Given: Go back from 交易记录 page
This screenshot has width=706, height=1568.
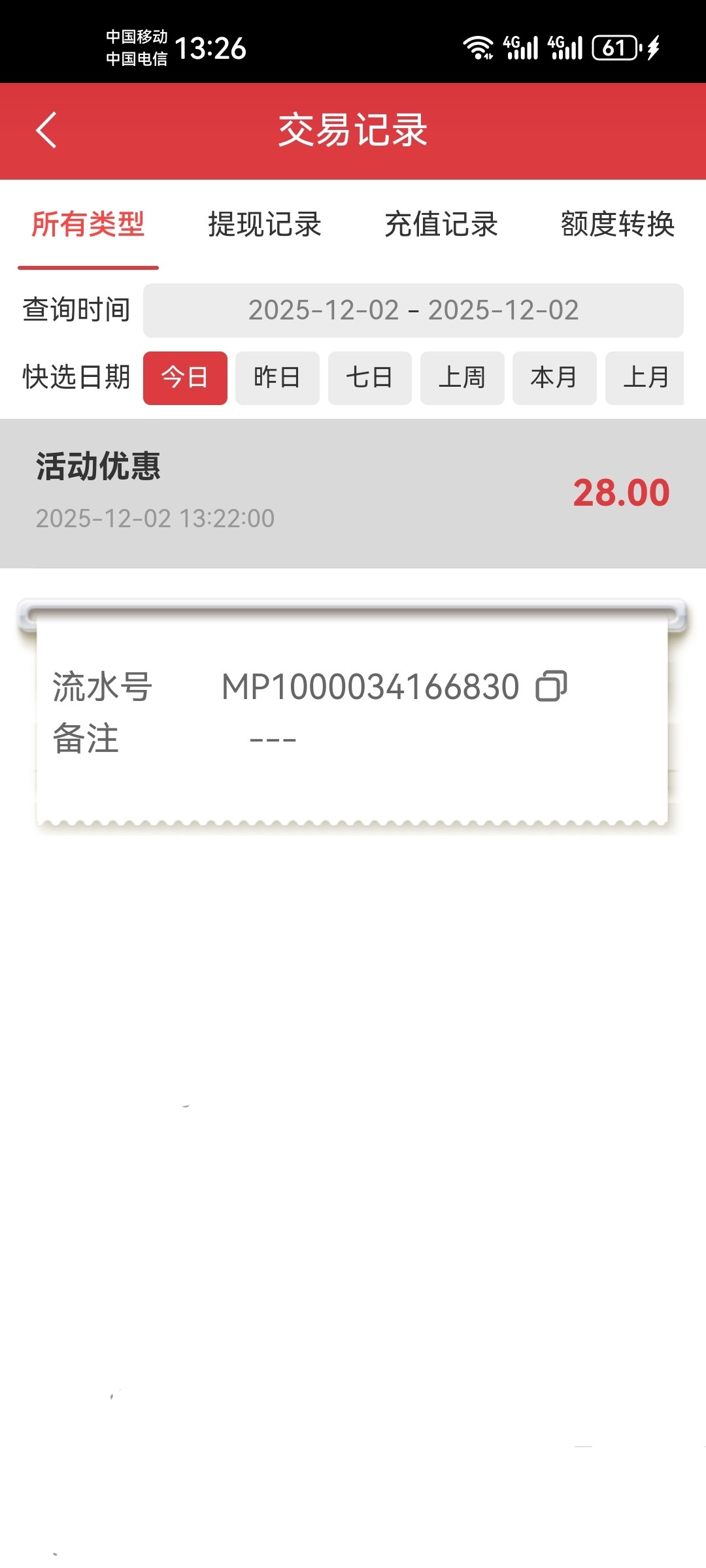Looking at the screenshot, I should point(46,131).
